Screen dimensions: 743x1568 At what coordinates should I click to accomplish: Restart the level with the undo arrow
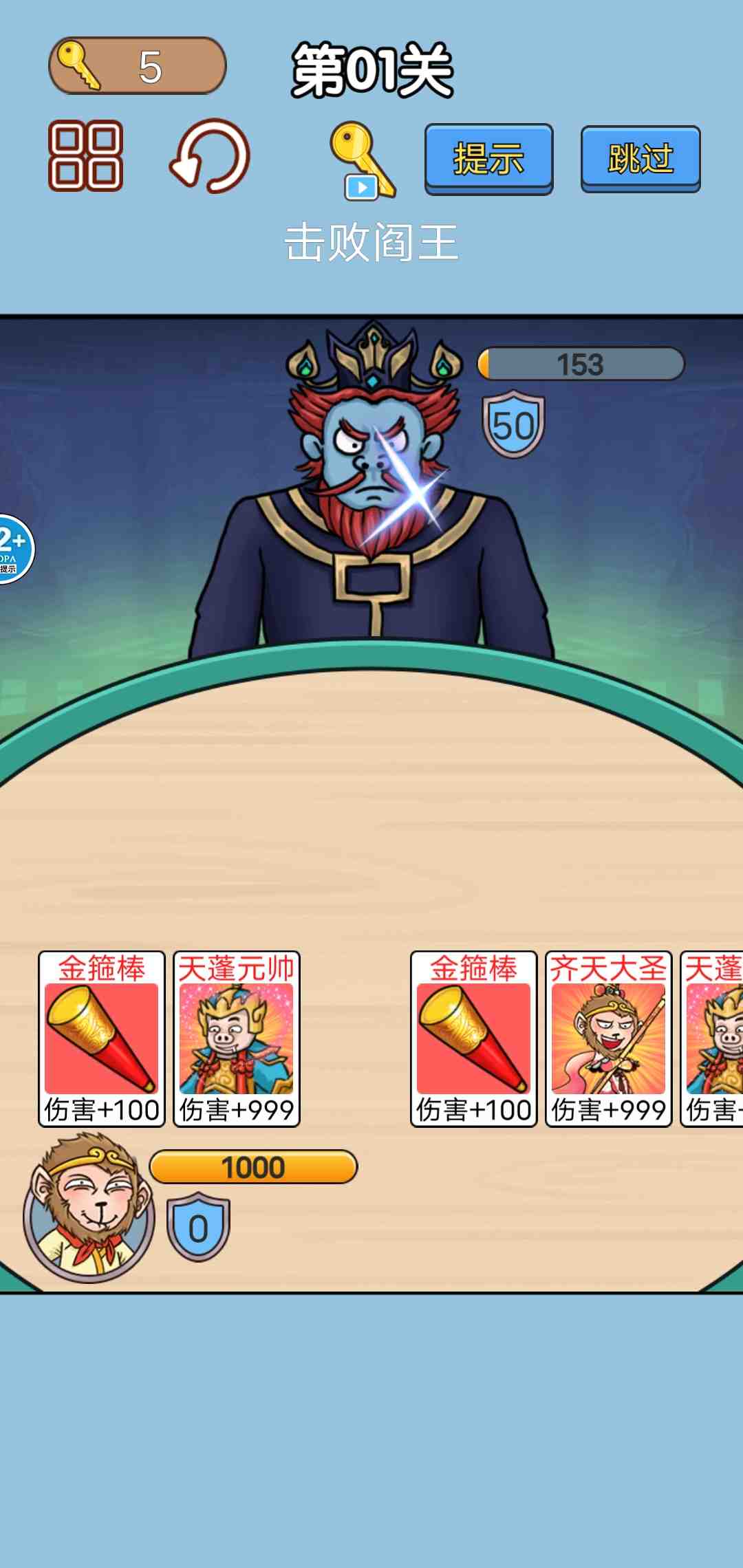click(210, 156)
